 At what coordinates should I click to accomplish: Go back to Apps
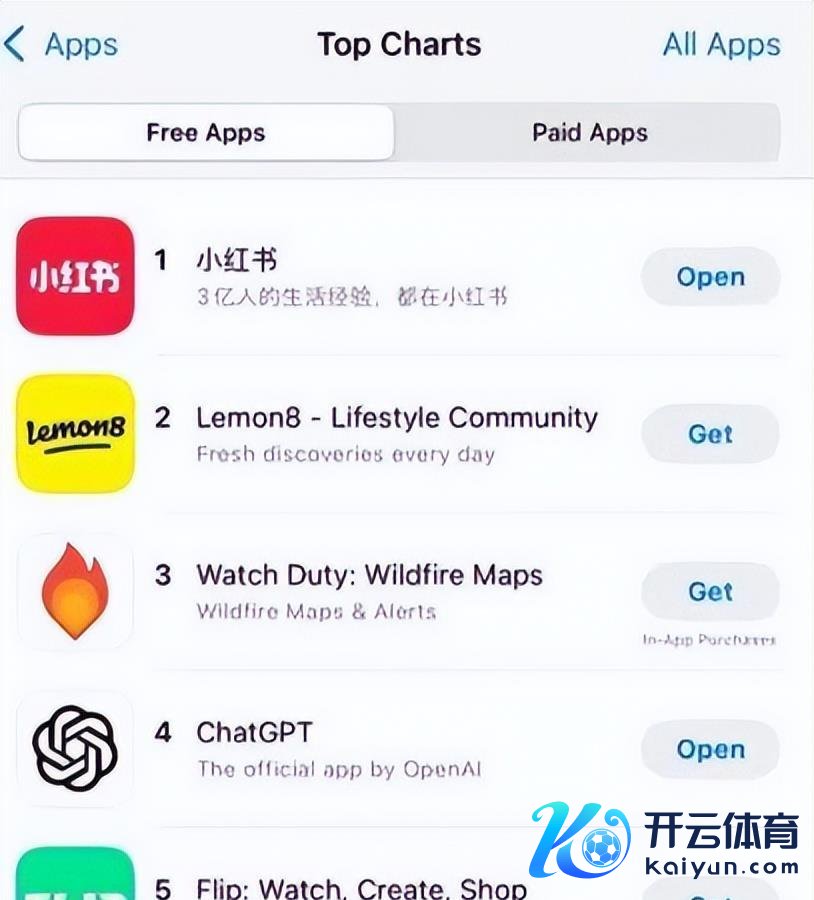(x=62, y=45)
